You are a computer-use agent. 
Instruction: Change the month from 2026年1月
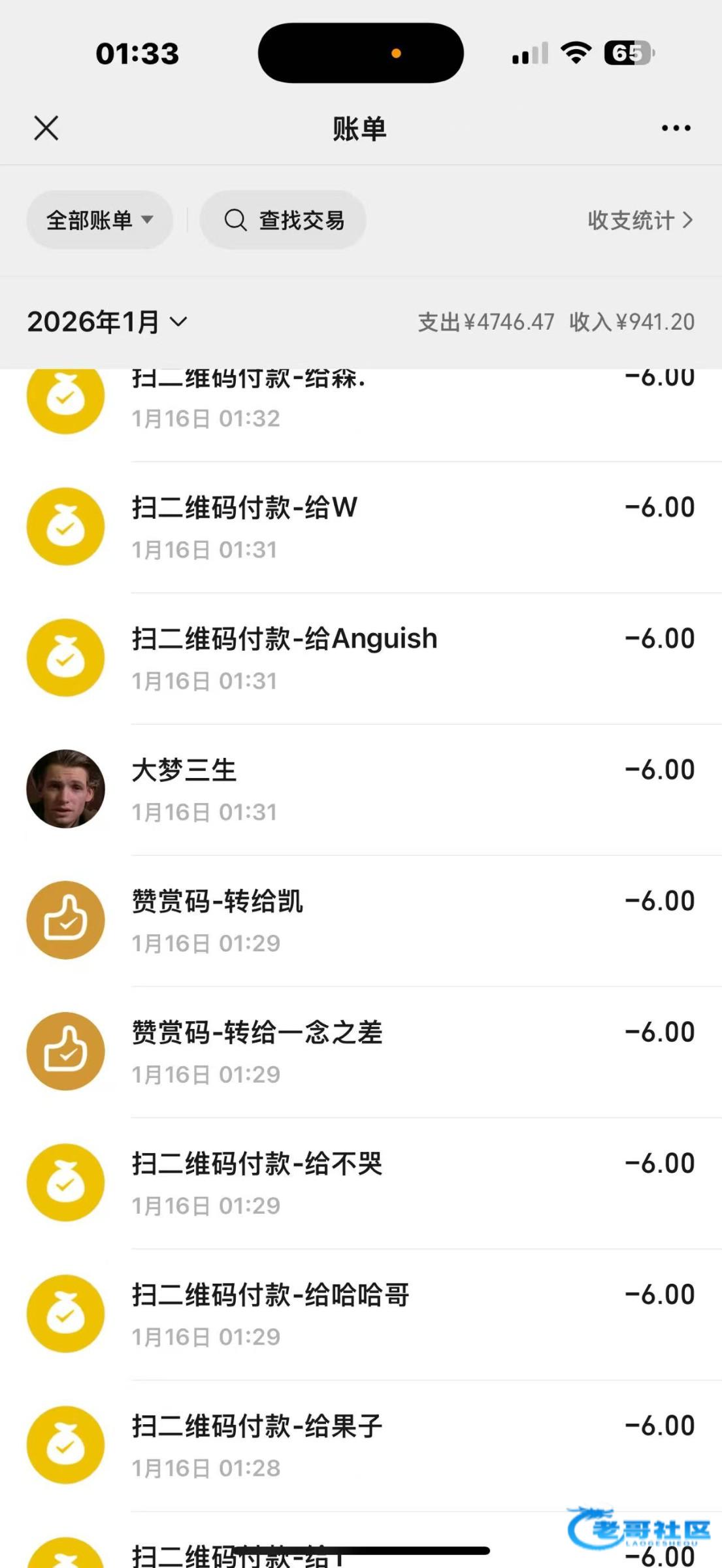[x=107, y=321]
